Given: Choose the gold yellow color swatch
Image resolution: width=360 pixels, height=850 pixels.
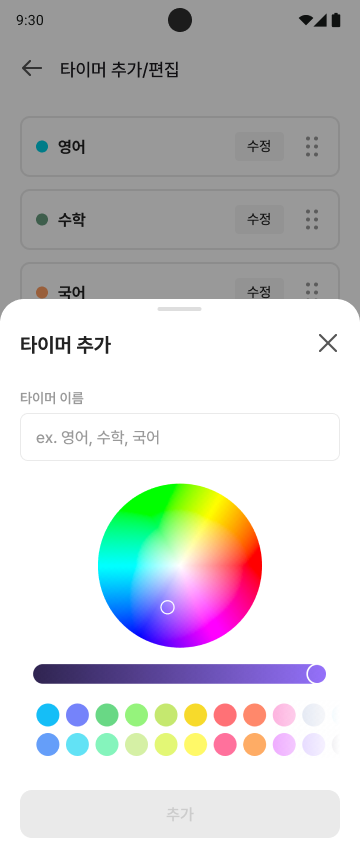Looking at the screenshot, I should [x=196, y=715].
